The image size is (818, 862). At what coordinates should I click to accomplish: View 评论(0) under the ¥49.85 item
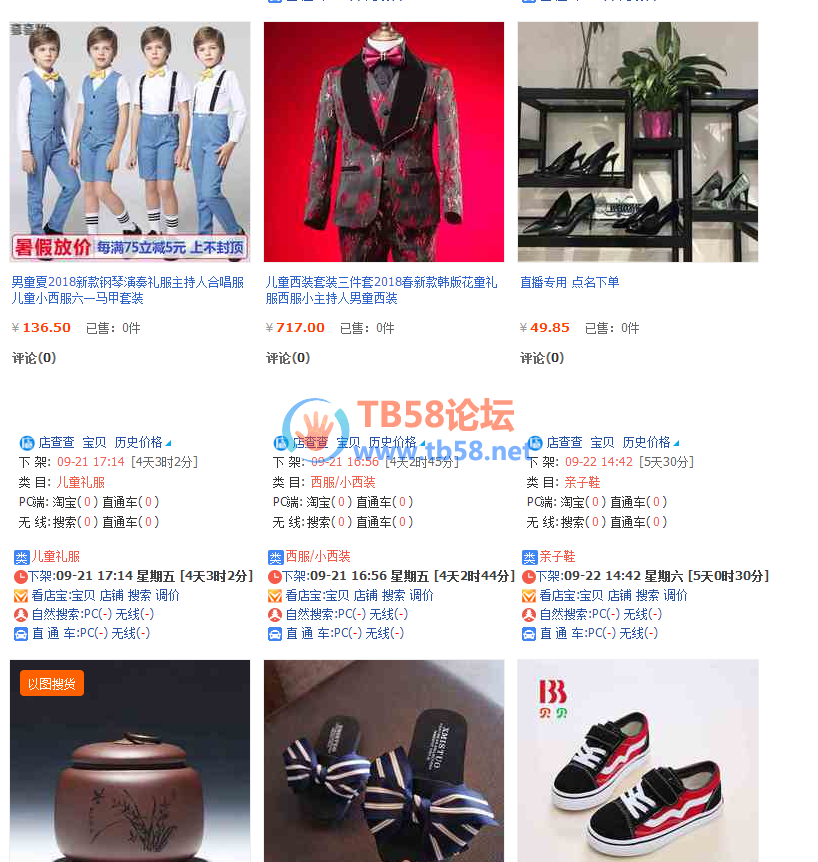click(542, 358)
